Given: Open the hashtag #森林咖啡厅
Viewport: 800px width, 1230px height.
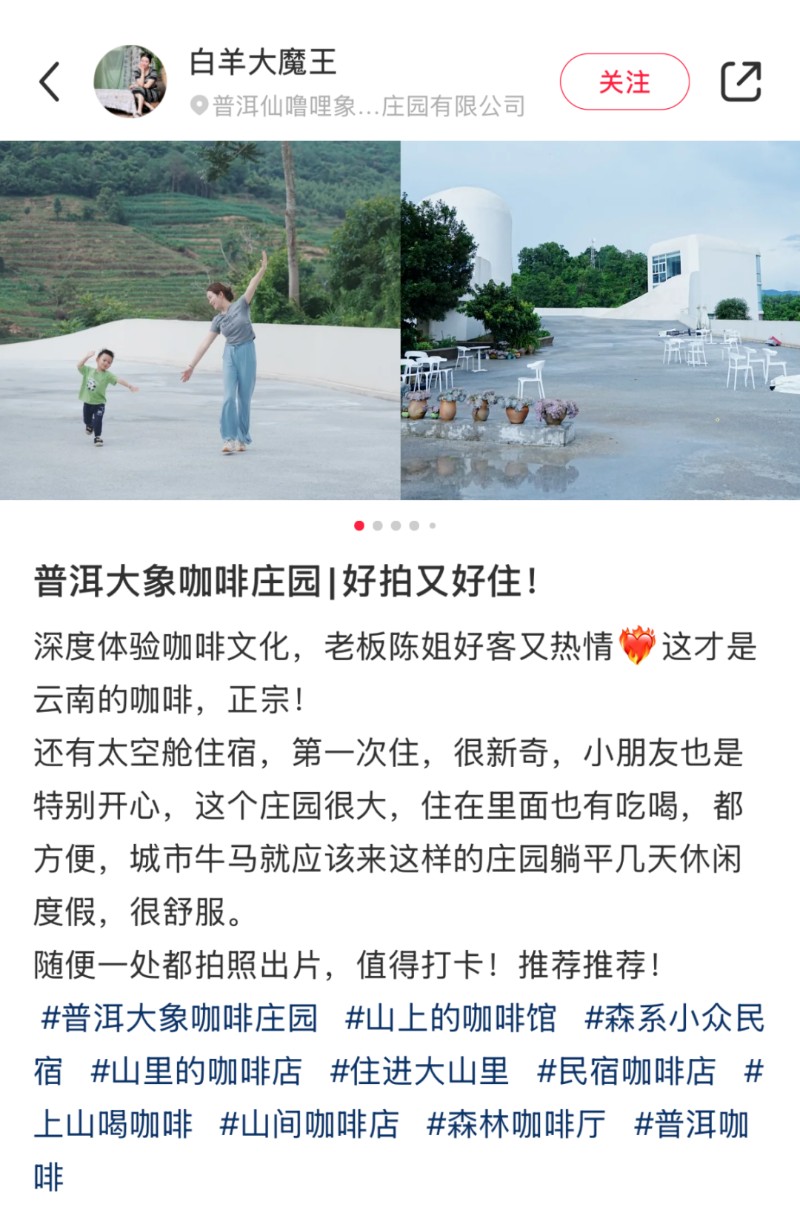Looking at the screenshot, I should coord(516,1125).
